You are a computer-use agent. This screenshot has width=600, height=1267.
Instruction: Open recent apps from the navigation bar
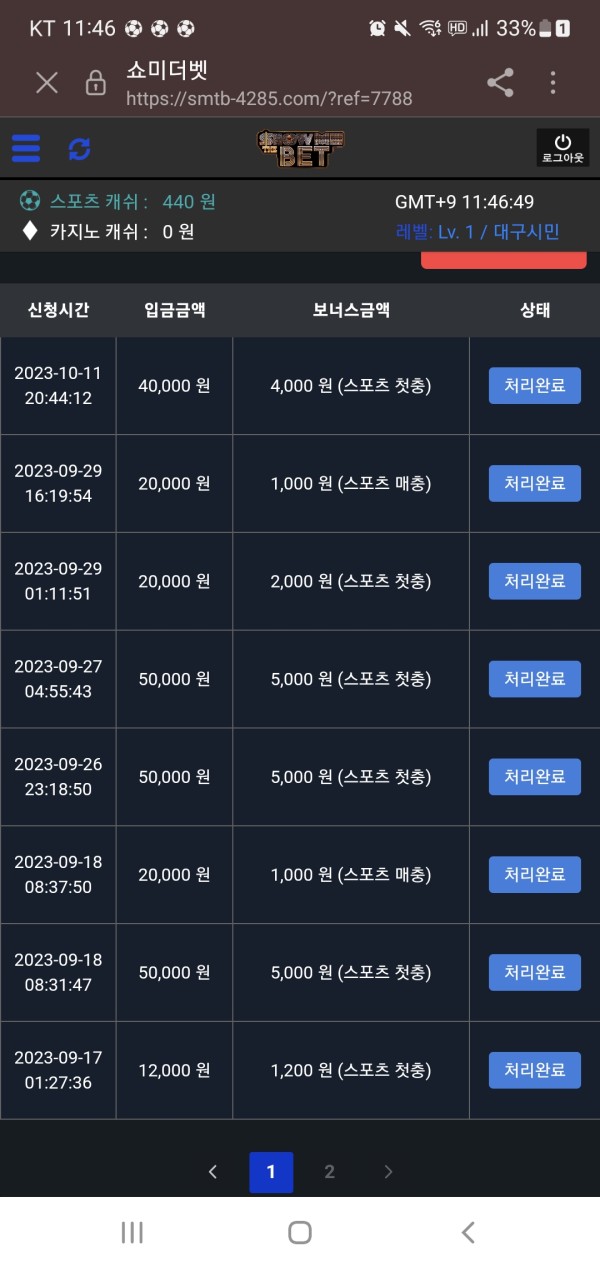coord(132,1232)
